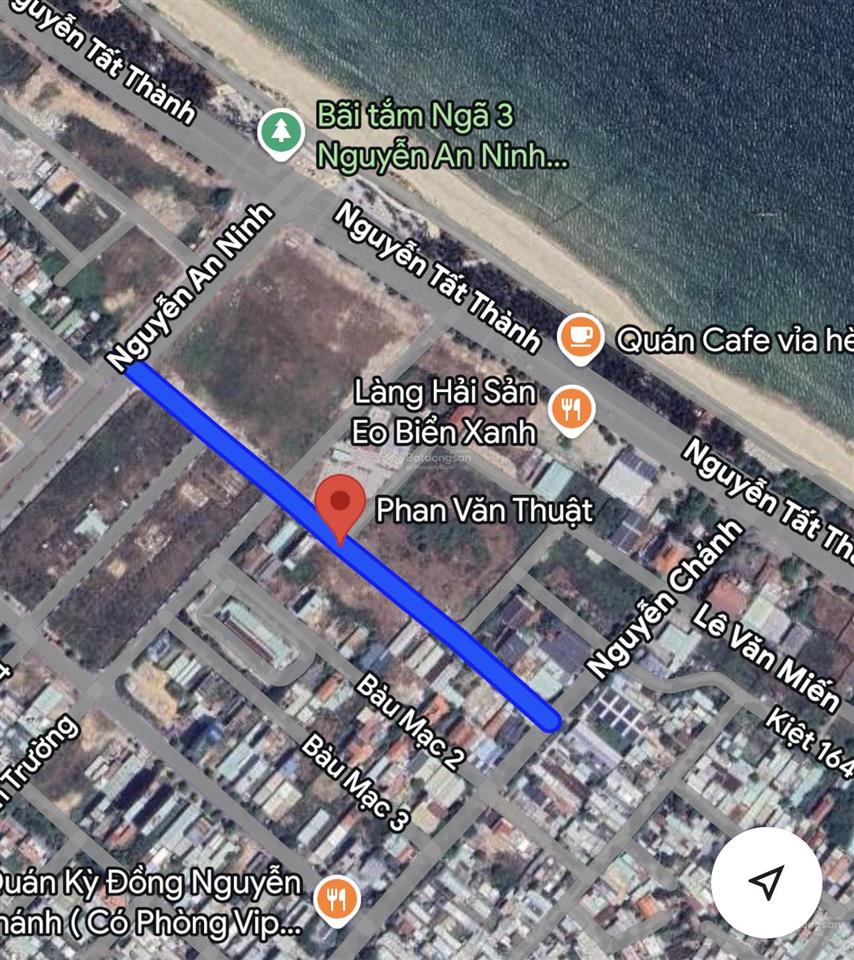This screenshot has width=854, height=960.
Task: Open Bãi tắm Ngã 3 Nguyễn An Ninh marker
Action: pos(281,131)
